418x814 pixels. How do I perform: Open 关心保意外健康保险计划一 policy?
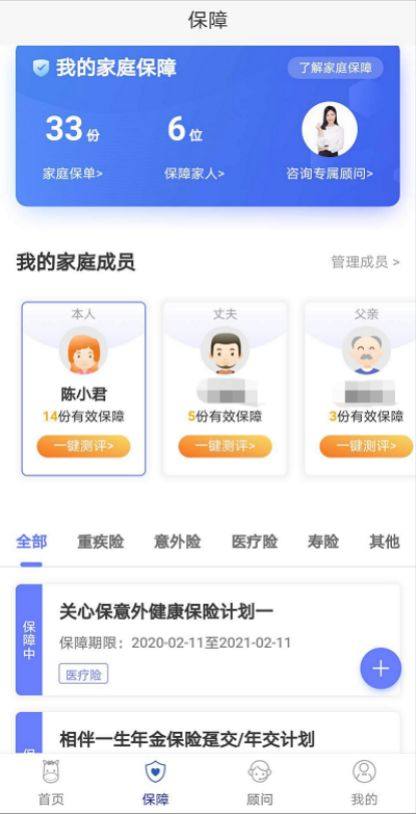click(x=208, y=640)
